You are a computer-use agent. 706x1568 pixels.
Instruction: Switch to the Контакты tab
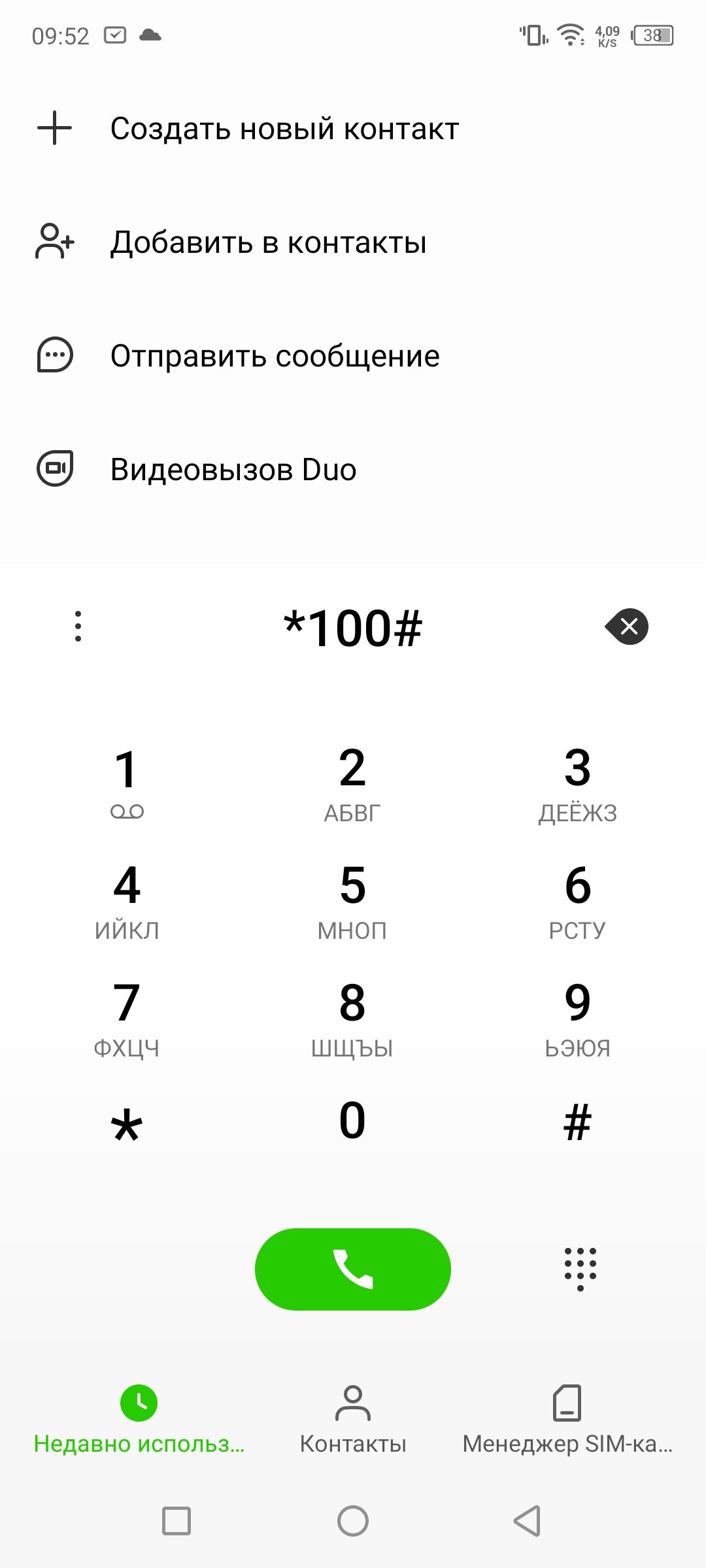(x=353, y=1419)
